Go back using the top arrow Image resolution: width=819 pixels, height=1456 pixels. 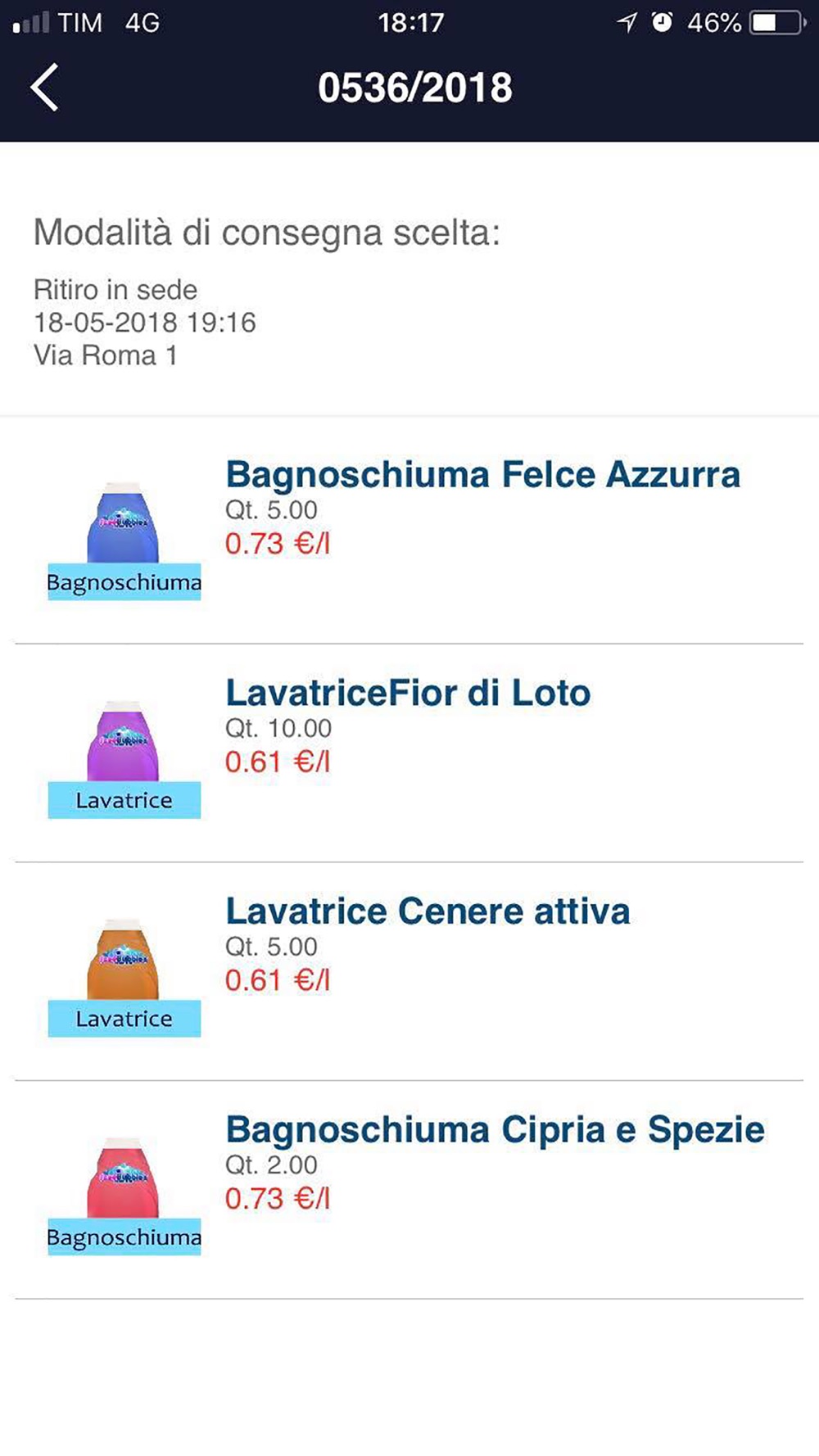(x=45, y=87)
